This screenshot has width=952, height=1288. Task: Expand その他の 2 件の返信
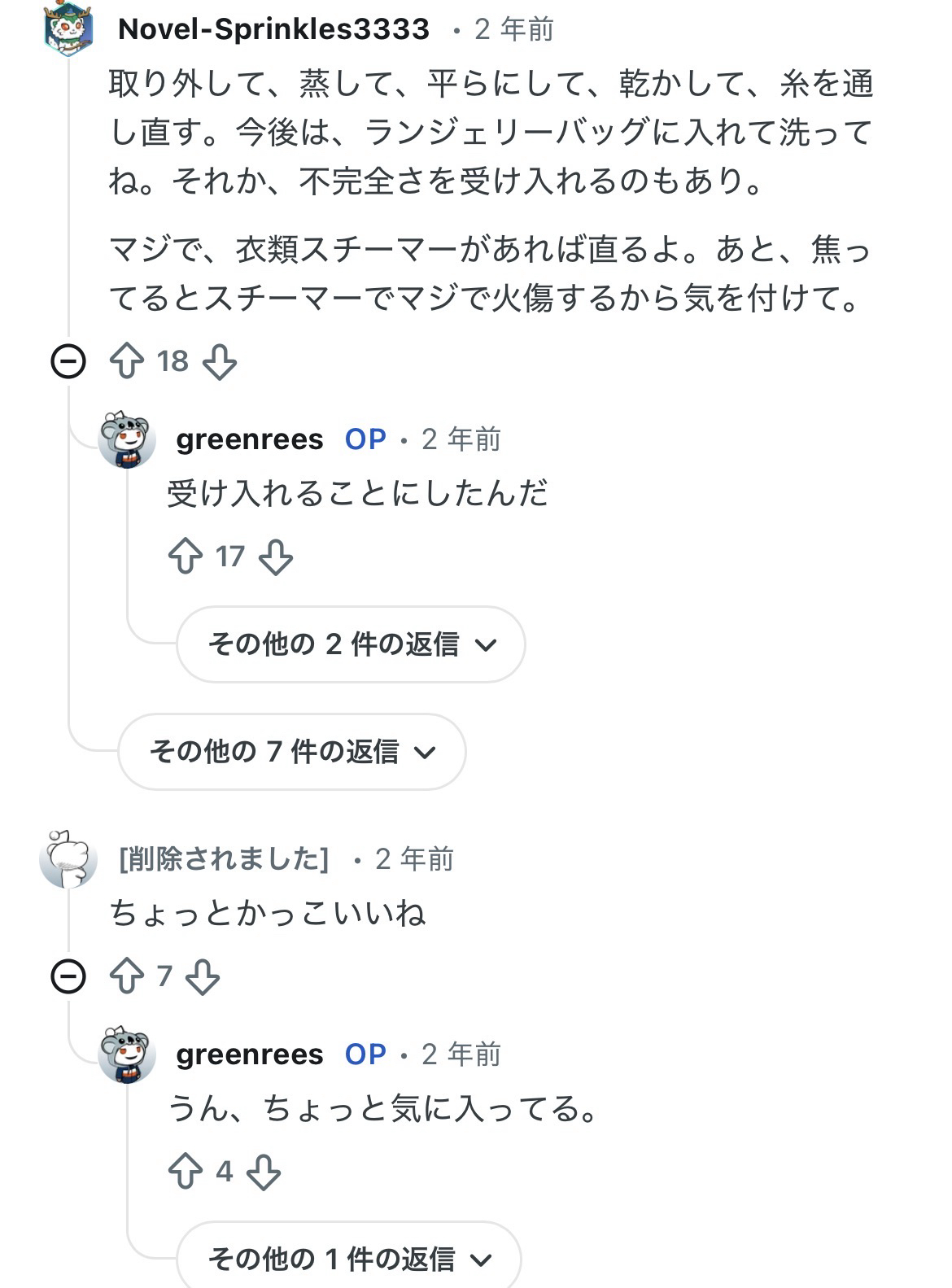point(351,644)
